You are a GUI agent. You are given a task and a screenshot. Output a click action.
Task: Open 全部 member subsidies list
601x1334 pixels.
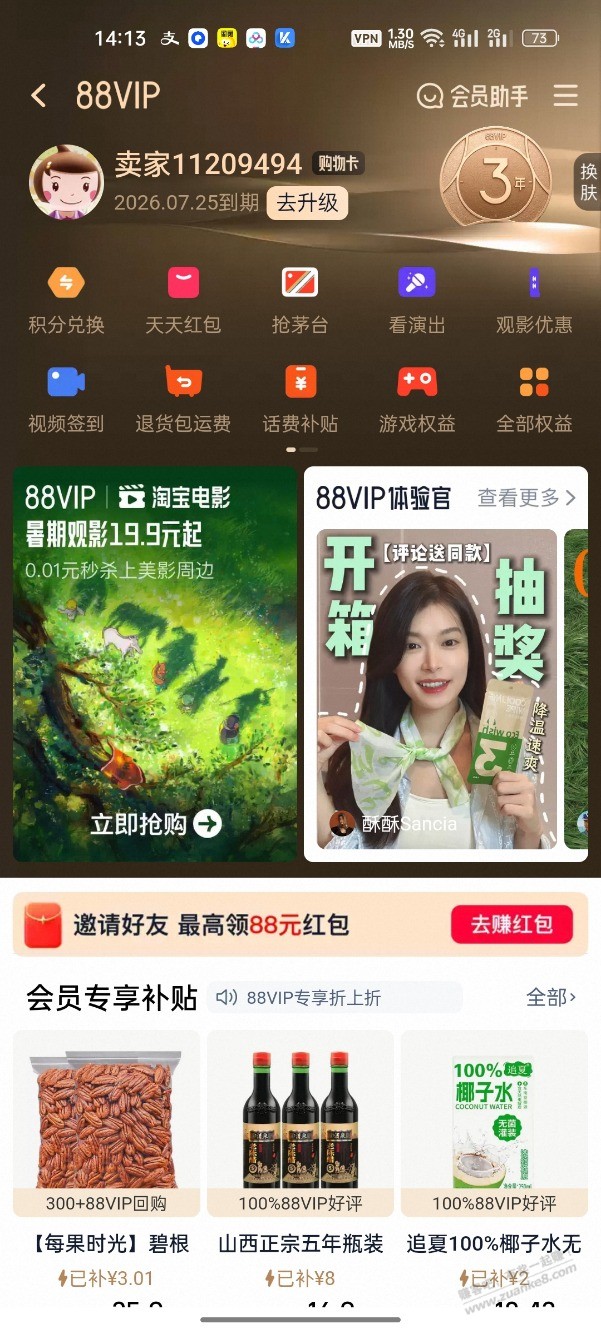[551, 997]
